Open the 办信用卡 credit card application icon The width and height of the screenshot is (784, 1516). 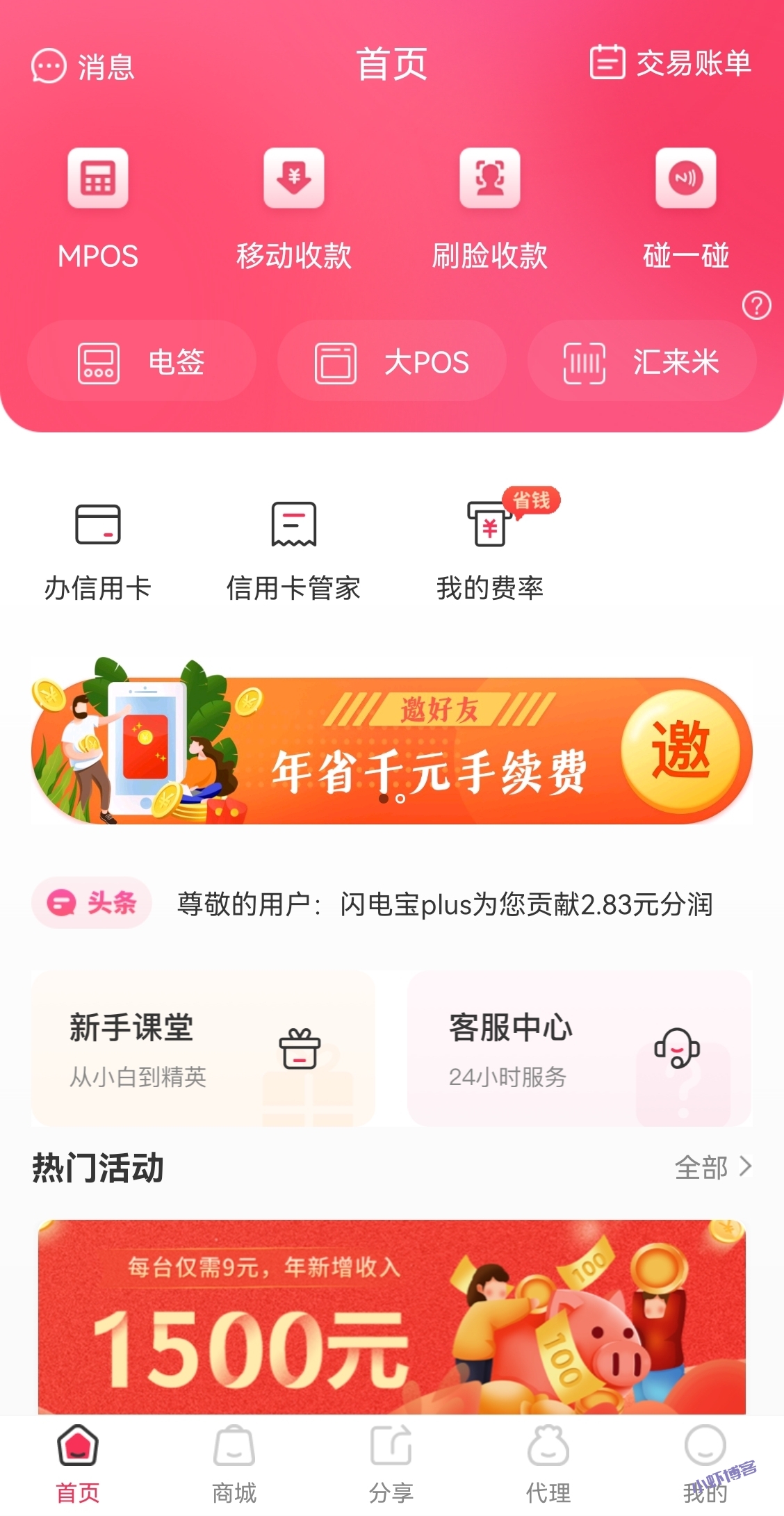(x=98, y=549)
